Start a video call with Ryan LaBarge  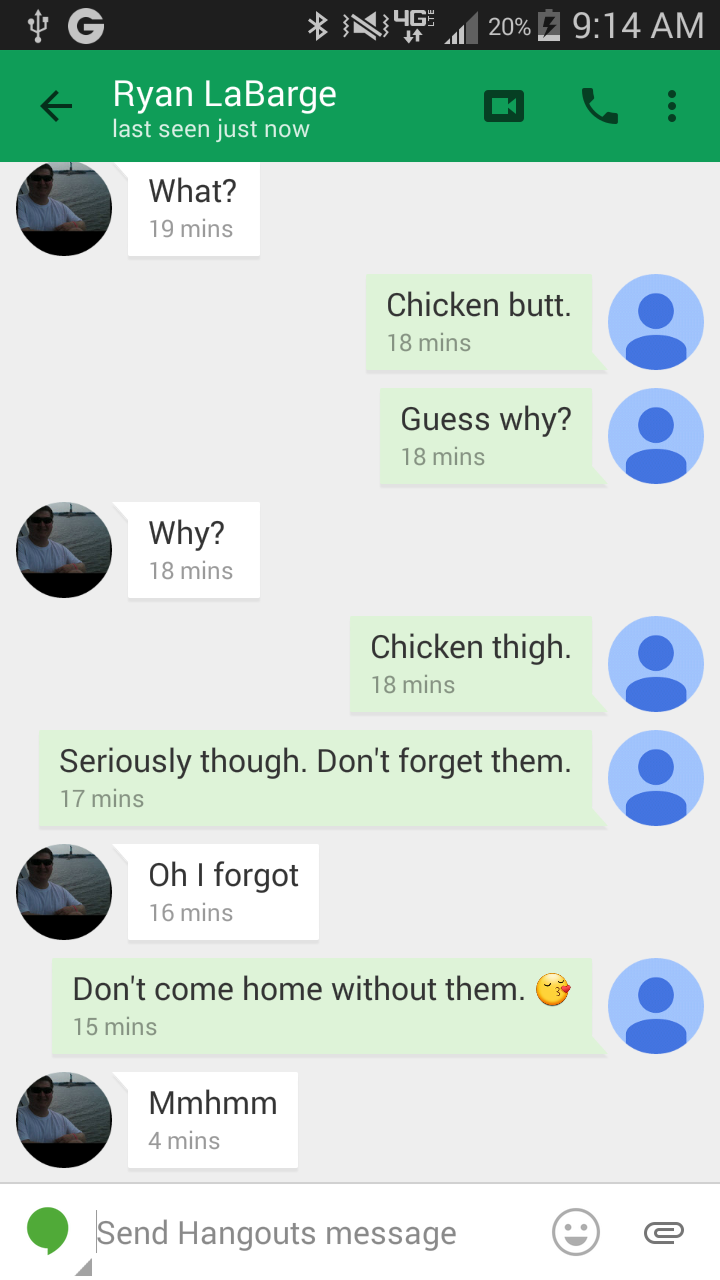point(504,106)
